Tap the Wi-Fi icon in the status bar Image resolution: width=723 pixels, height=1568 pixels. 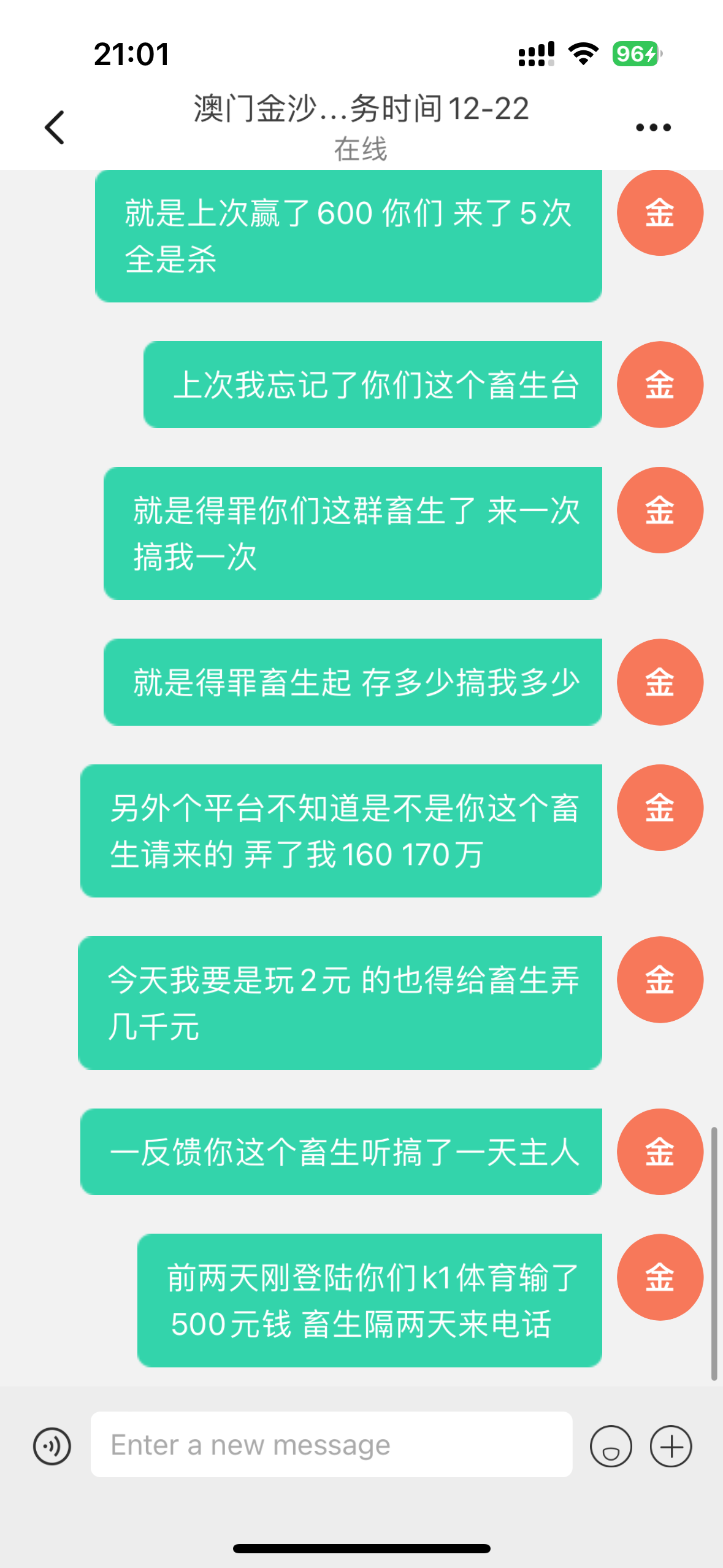[x=583, y=54]
